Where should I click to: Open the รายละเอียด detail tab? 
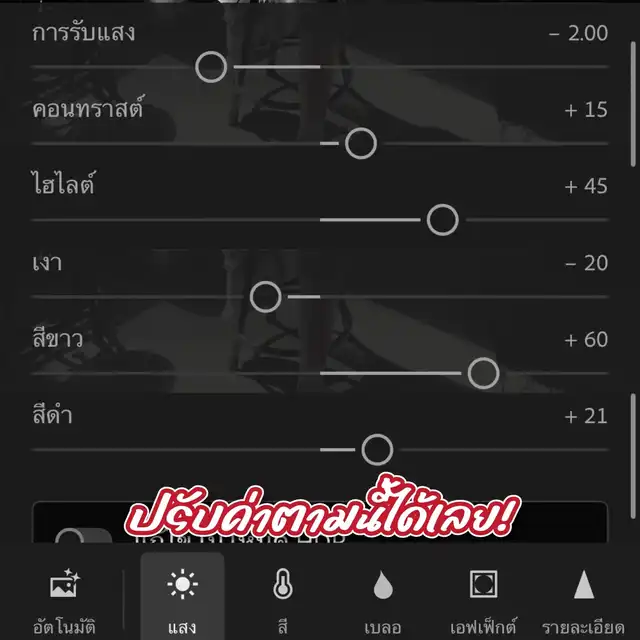[583, 601]
